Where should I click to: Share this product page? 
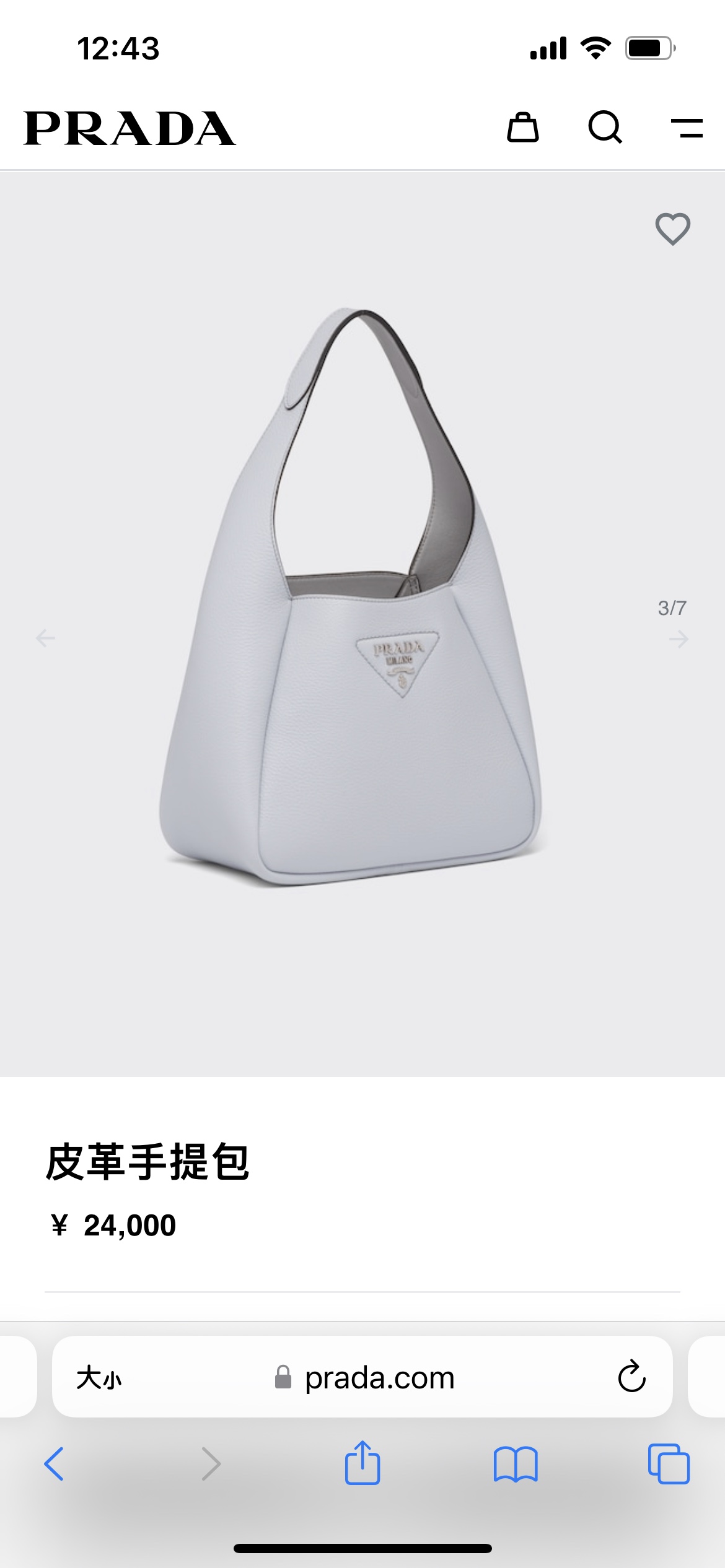(362, 1463)
